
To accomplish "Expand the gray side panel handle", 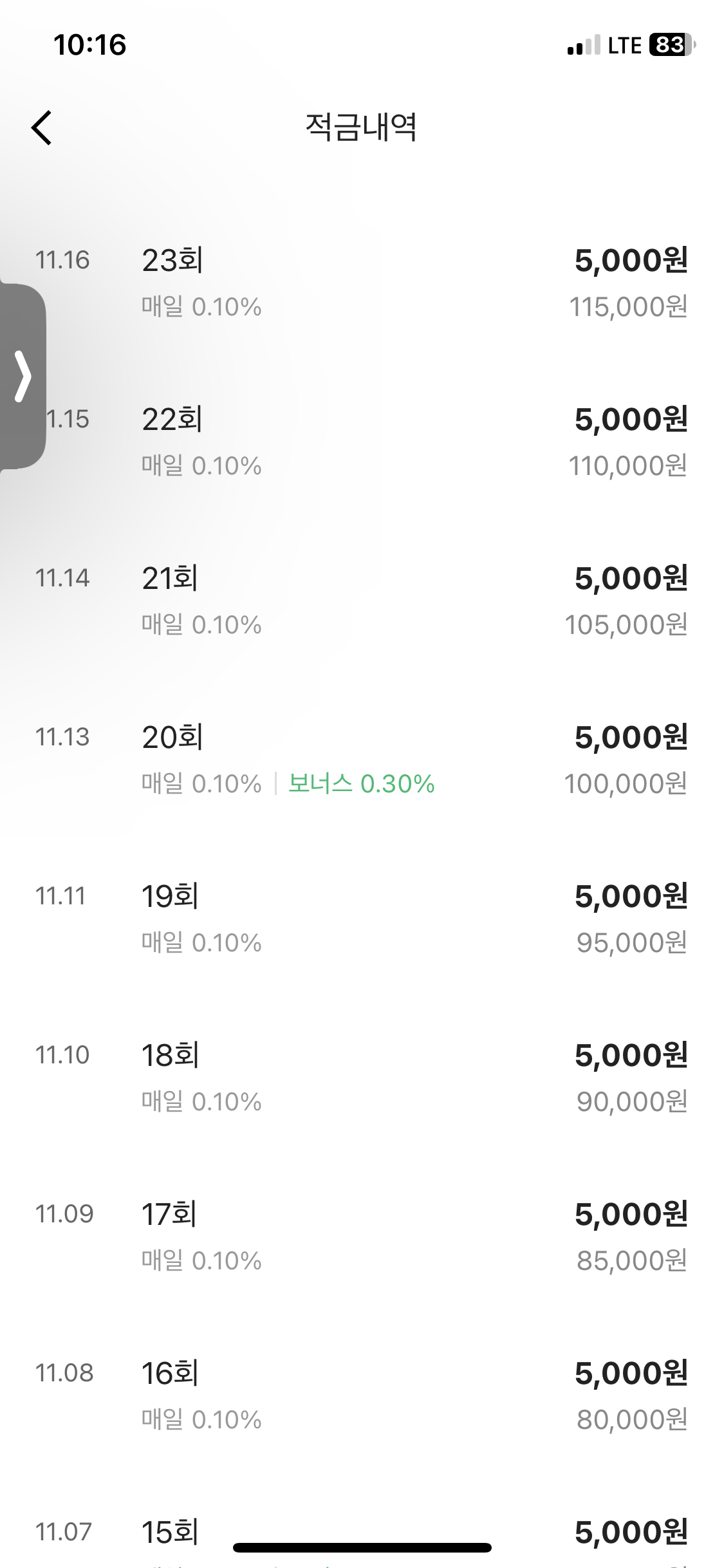I will 23,376.
